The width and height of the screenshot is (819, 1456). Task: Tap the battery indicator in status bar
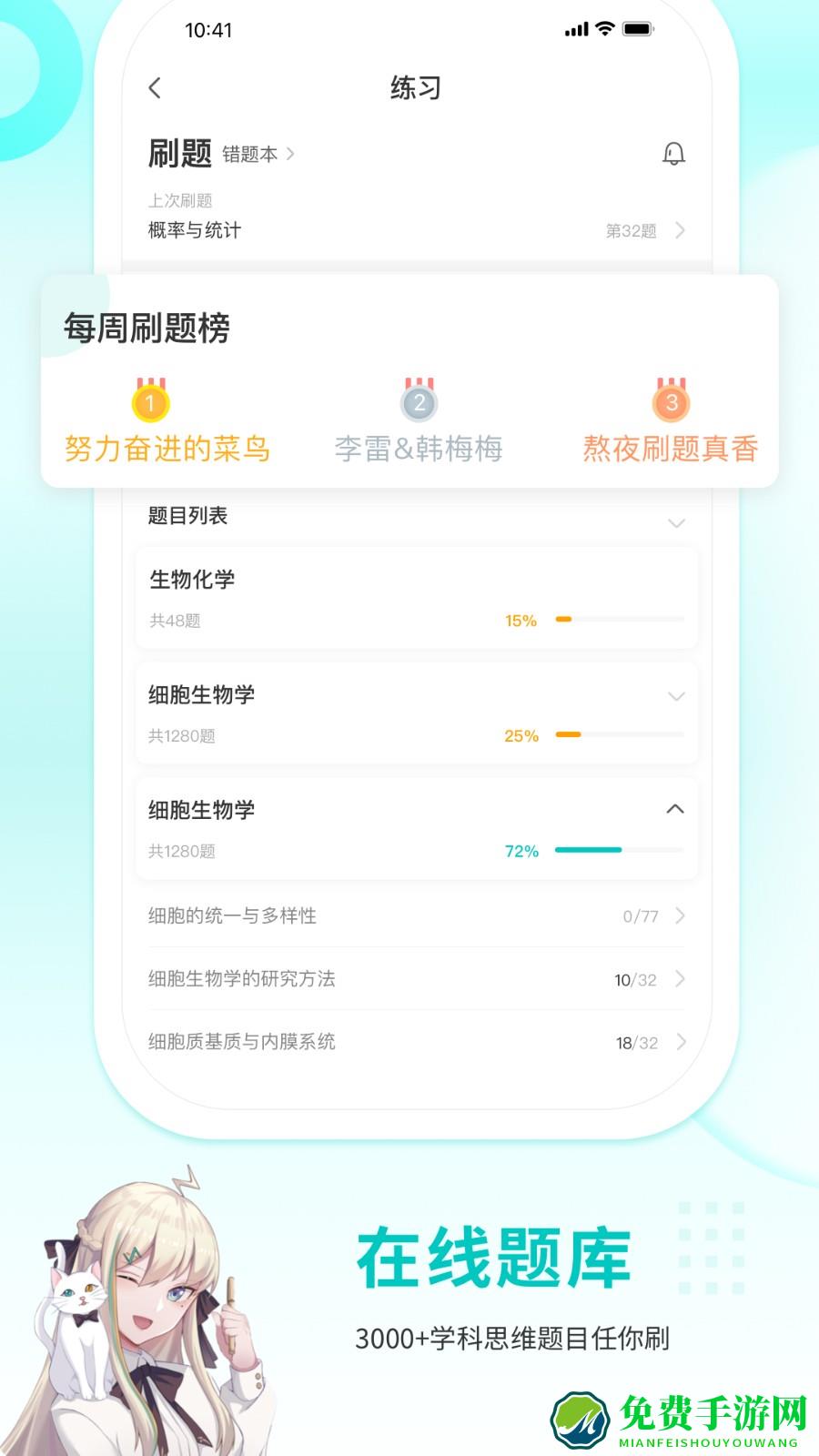click(637, 29)
